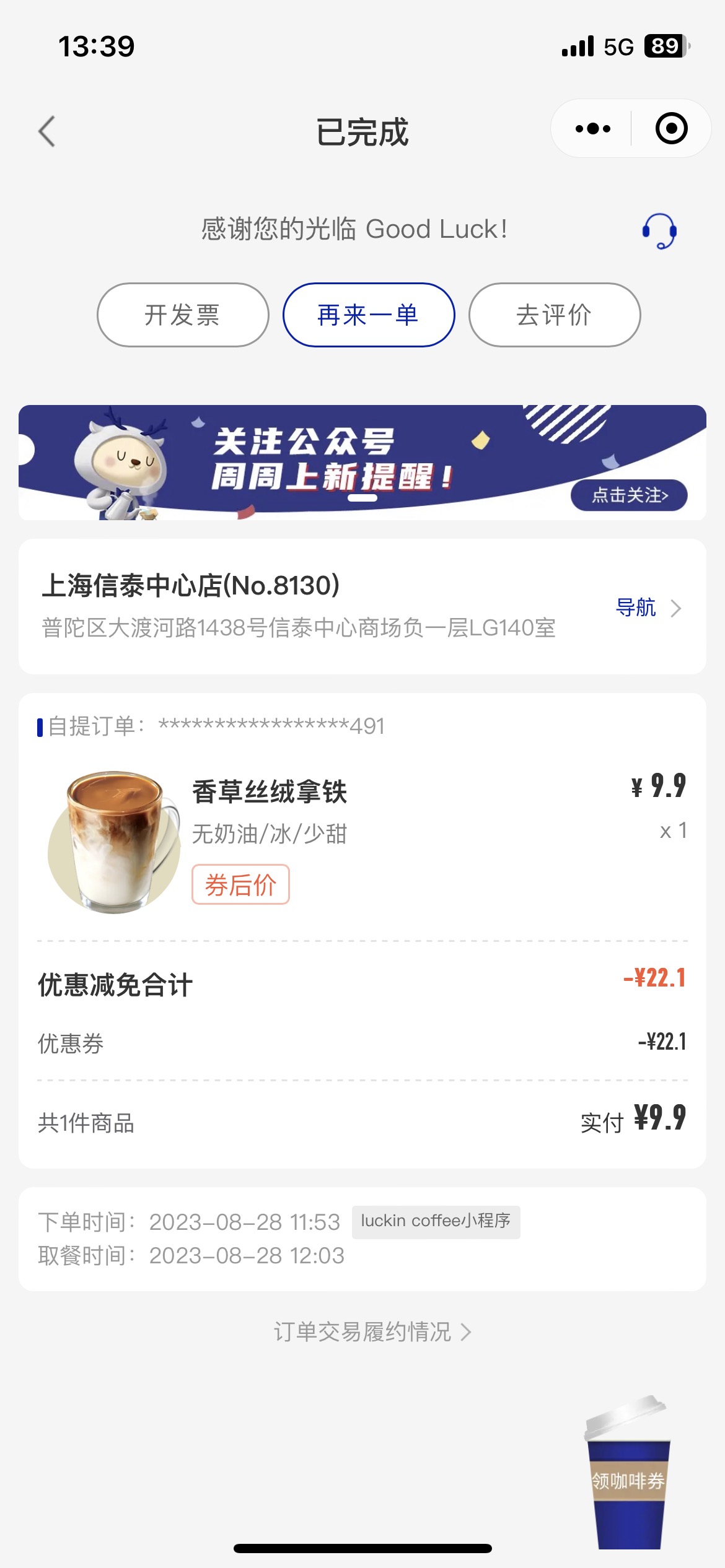Go back using the top-left arrow
This screenshot has height=1568, width=725.
point(47,131)
